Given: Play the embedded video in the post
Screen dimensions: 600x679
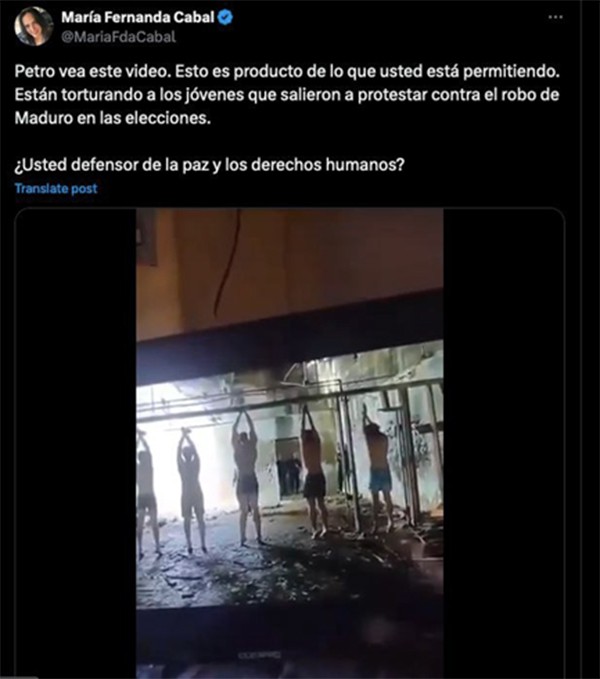Looking at the screenshot, I should coord(290,430).
